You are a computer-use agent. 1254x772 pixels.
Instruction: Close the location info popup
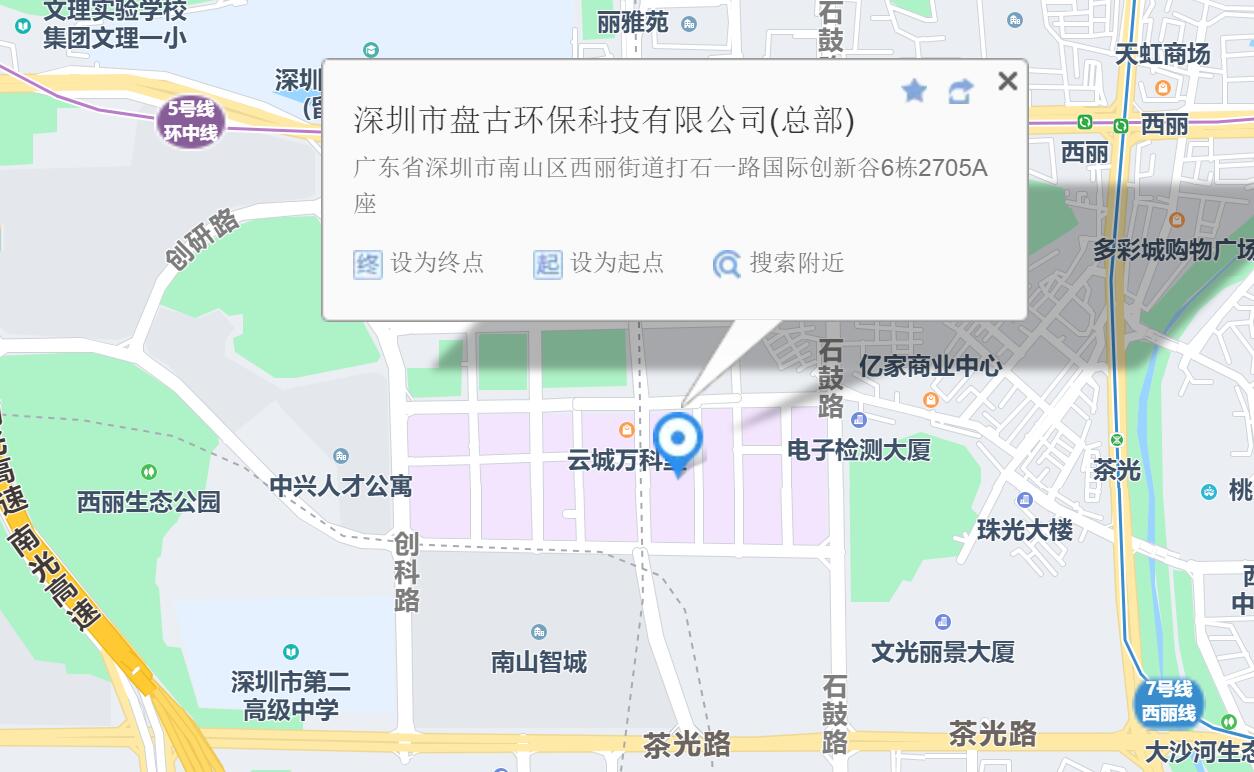click(1007, 81)
